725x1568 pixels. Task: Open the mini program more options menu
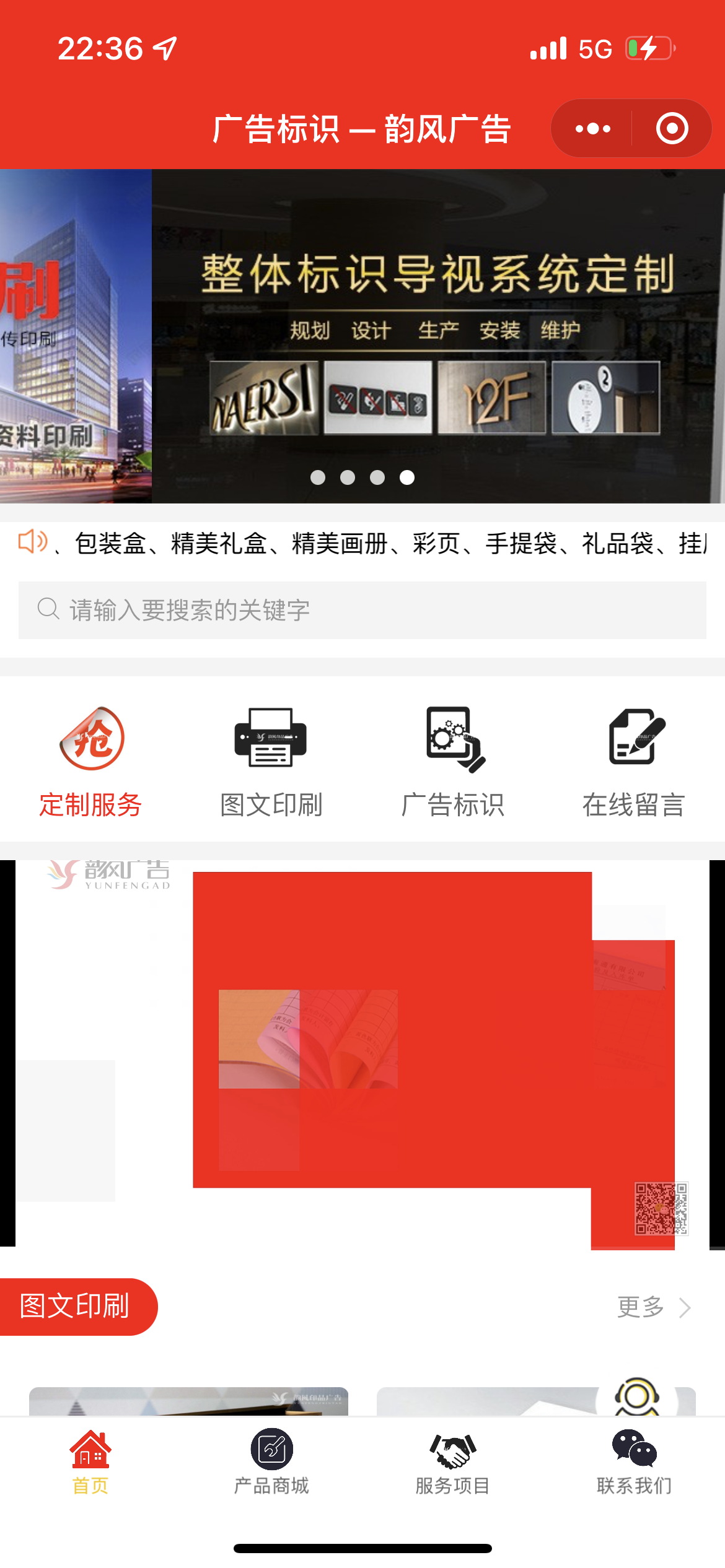592,129
